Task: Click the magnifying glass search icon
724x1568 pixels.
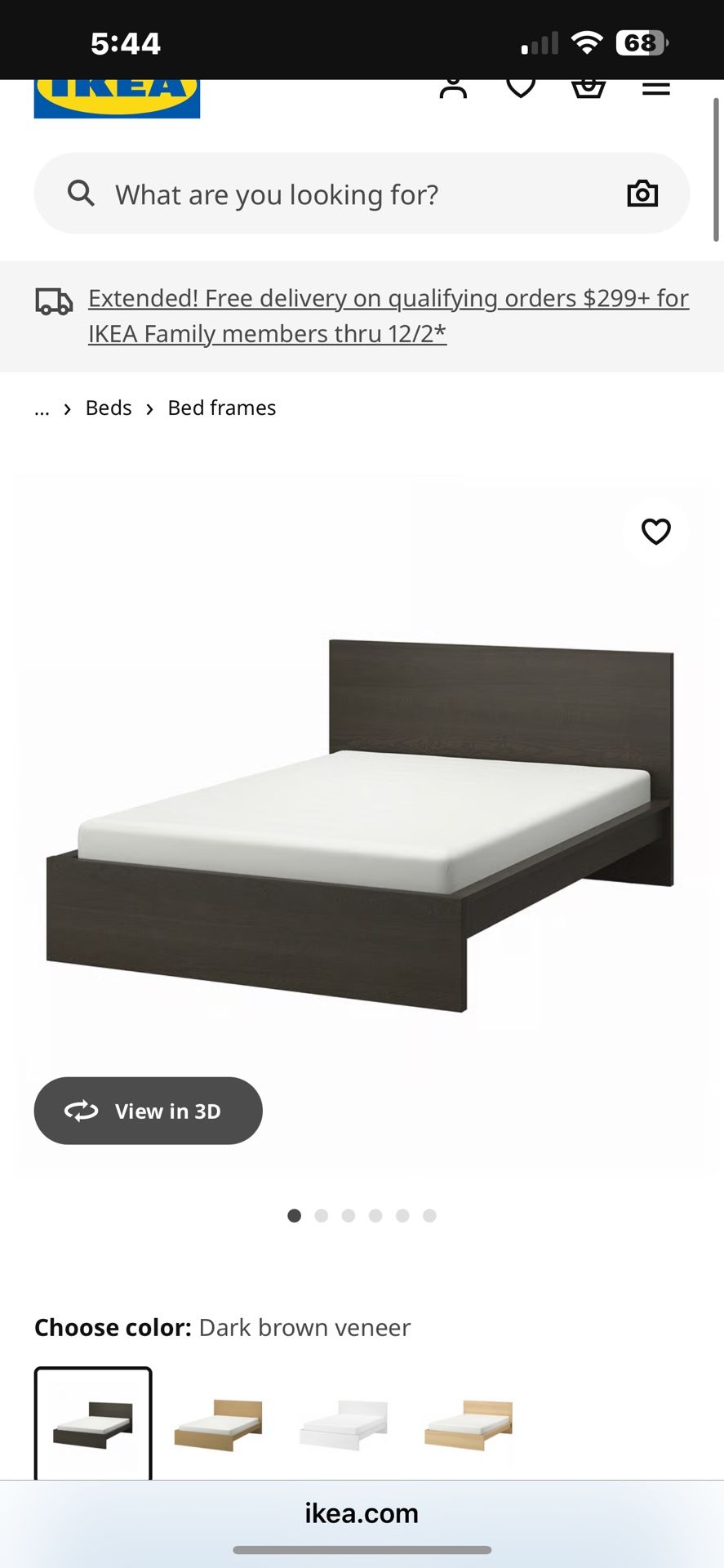Action: pos(81,194)
